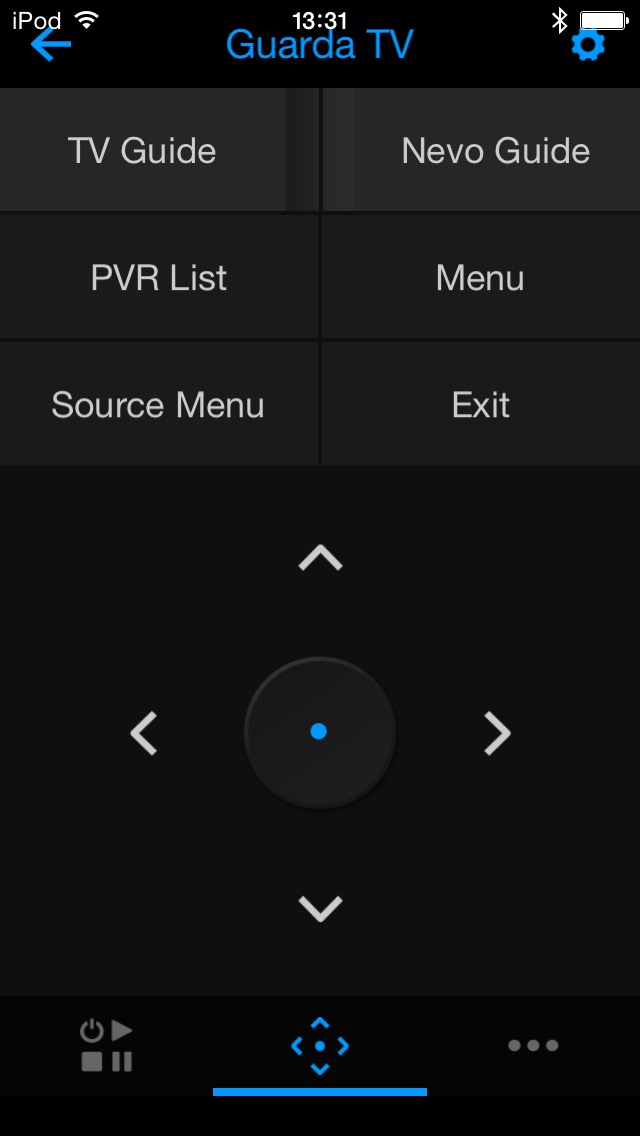Screen dimensions: 640x1136
Task: Open the TV Guide
Action: (142, 151)
